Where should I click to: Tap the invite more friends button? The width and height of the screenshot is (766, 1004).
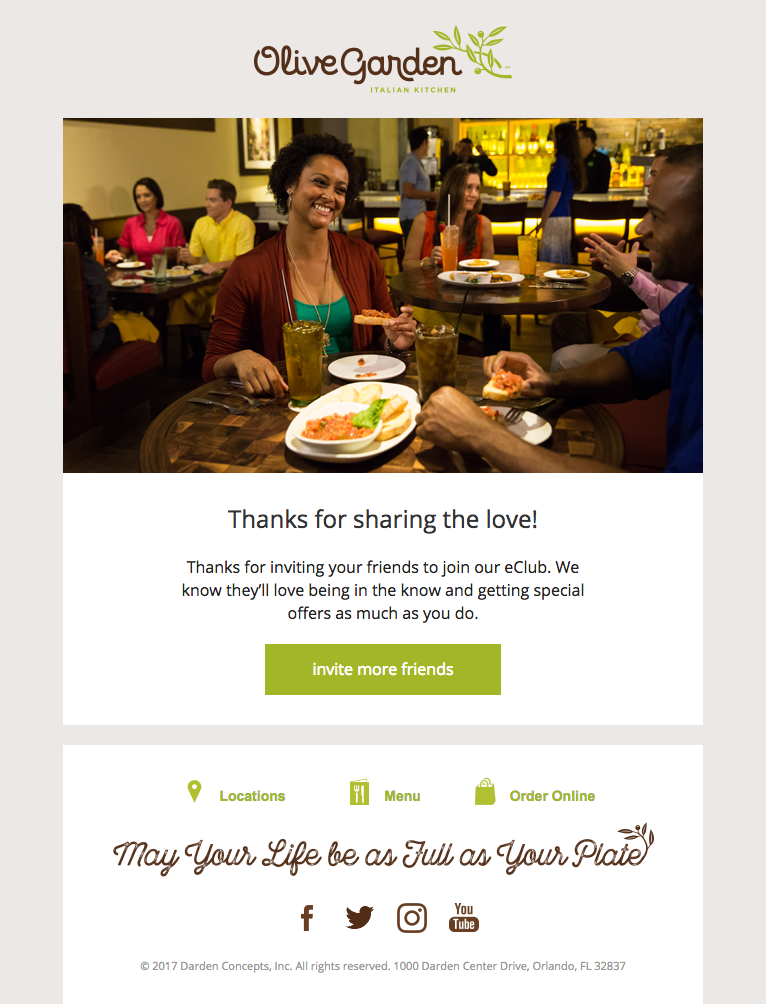pos(382,669)
